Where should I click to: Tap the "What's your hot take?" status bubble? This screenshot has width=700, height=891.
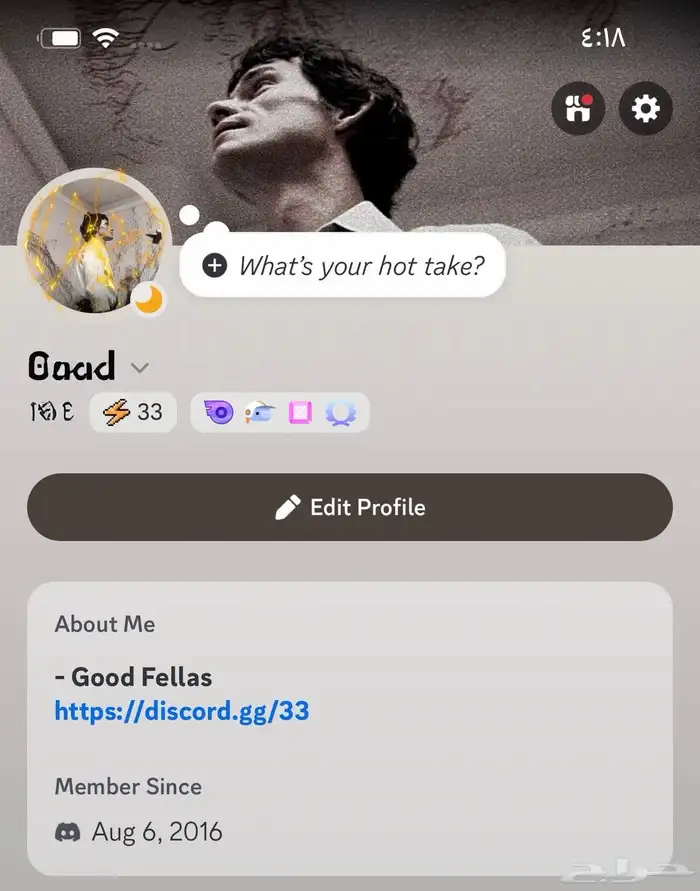pyautogui.click(x=343, y=265)
